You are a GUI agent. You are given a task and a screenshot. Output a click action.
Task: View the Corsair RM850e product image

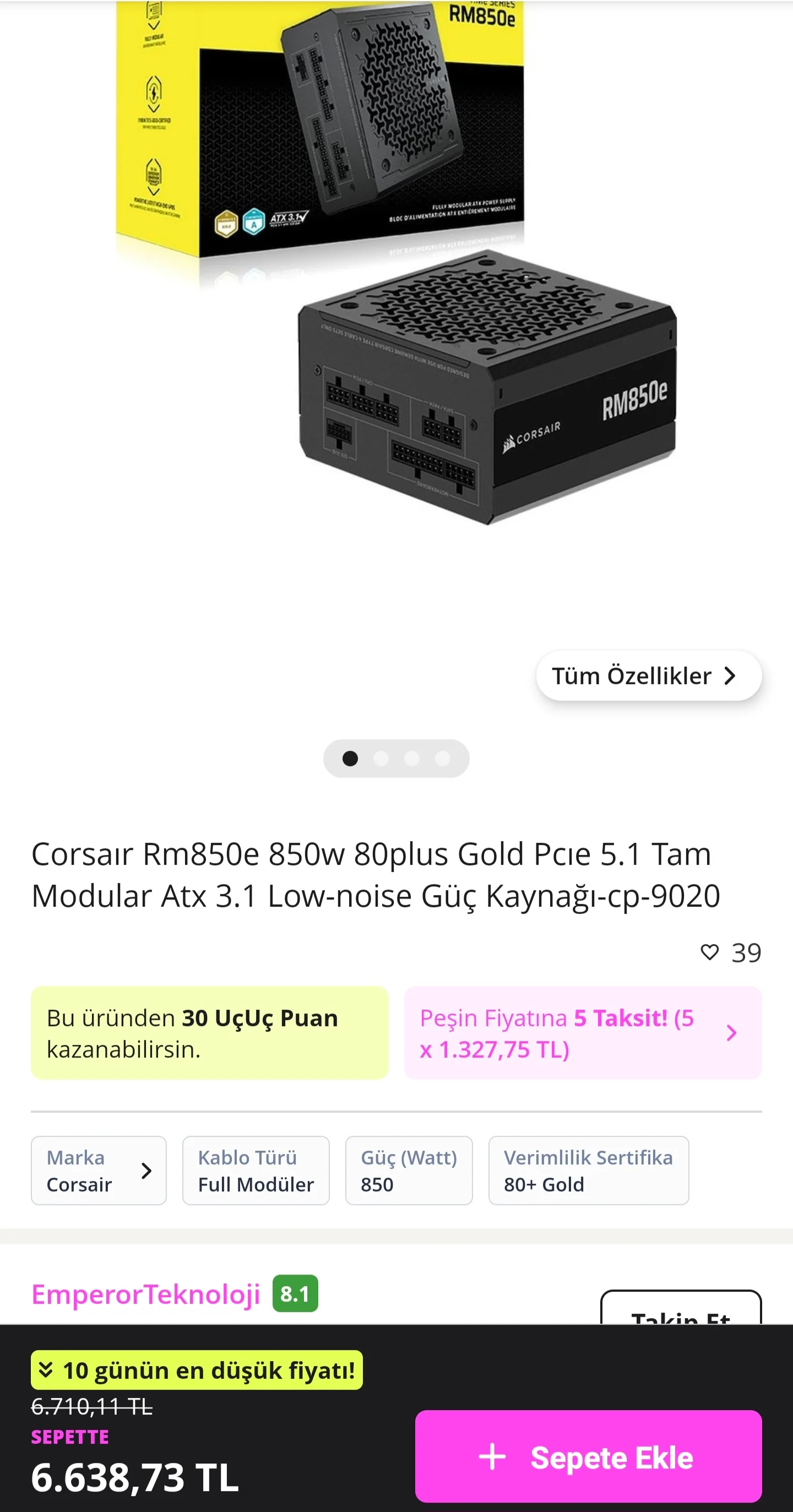click(x=396, y=264)
